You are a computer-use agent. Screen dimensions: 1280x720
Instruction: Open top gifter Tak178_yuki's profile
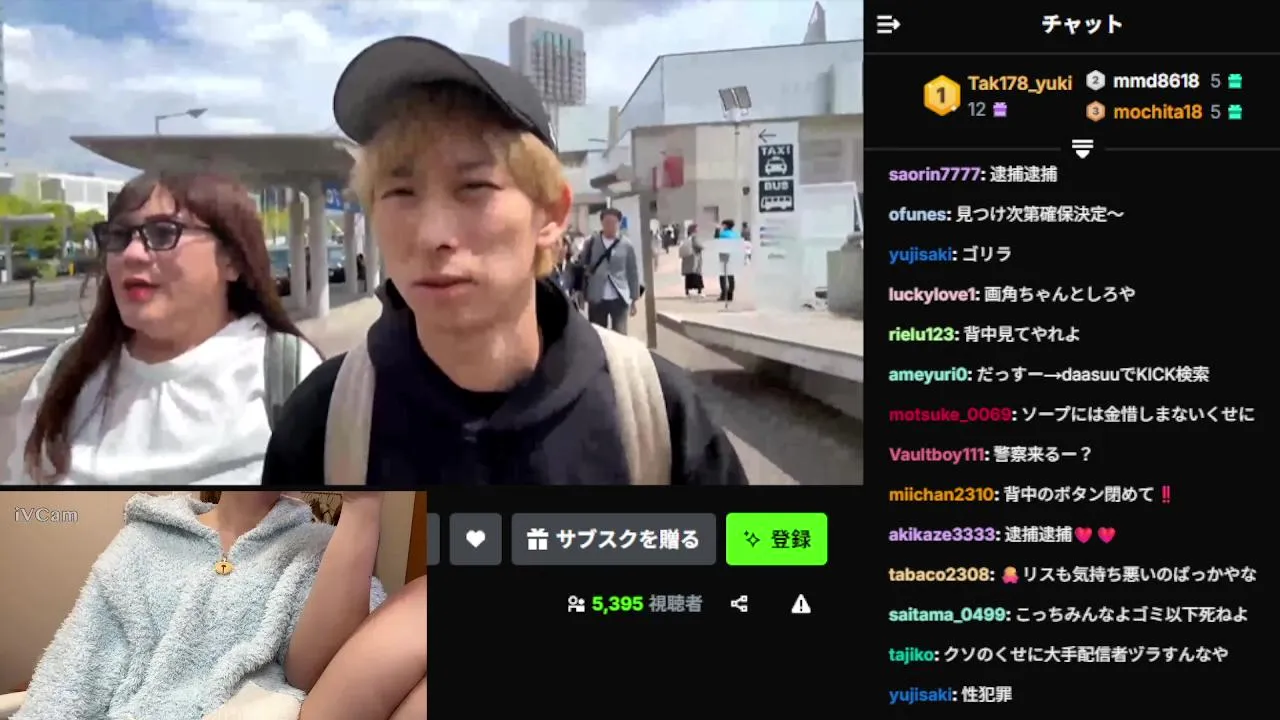point(1019,83)
